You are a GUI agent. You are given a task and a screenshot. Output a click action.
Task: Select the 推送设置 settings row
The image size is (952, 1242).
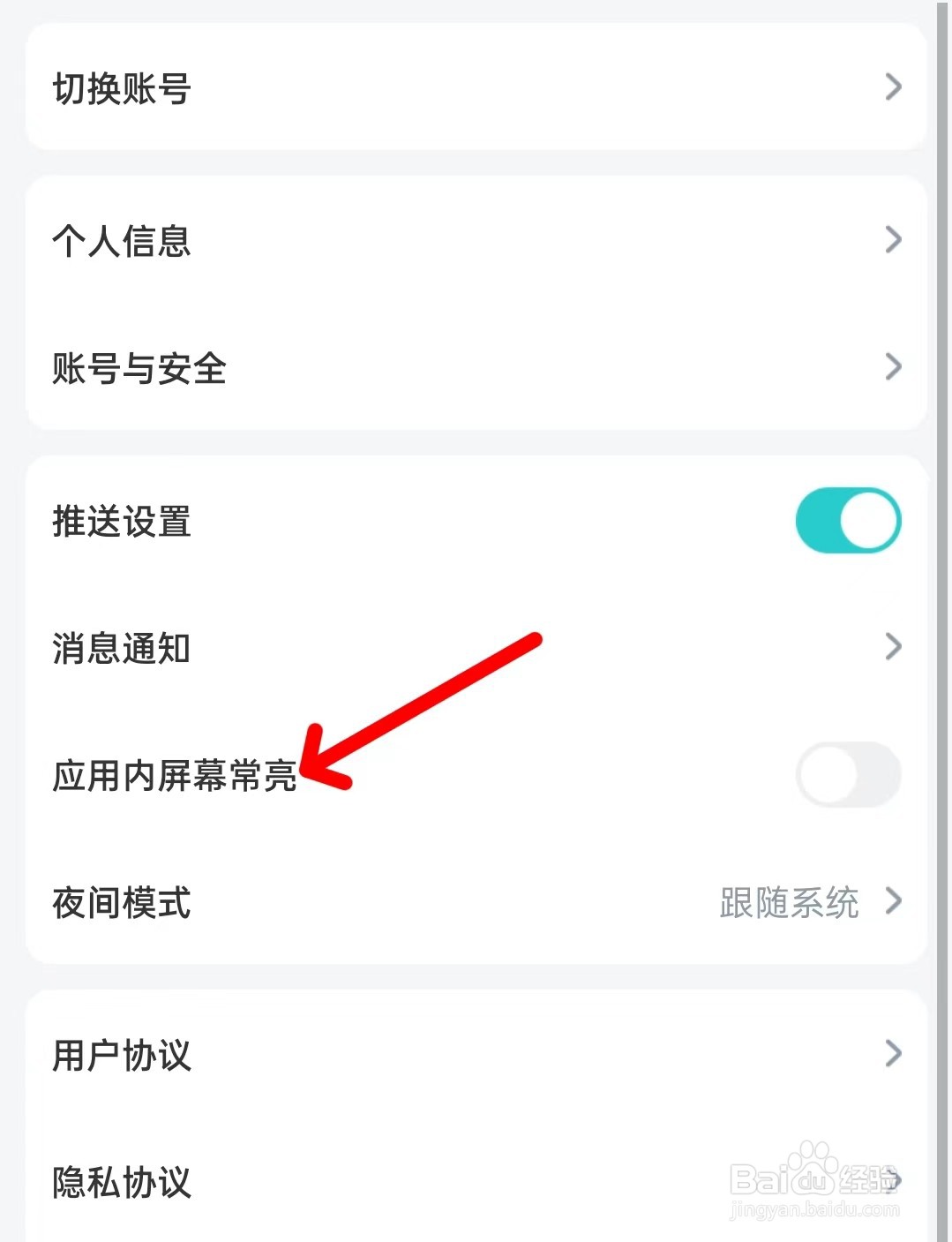tap(120, 521)
